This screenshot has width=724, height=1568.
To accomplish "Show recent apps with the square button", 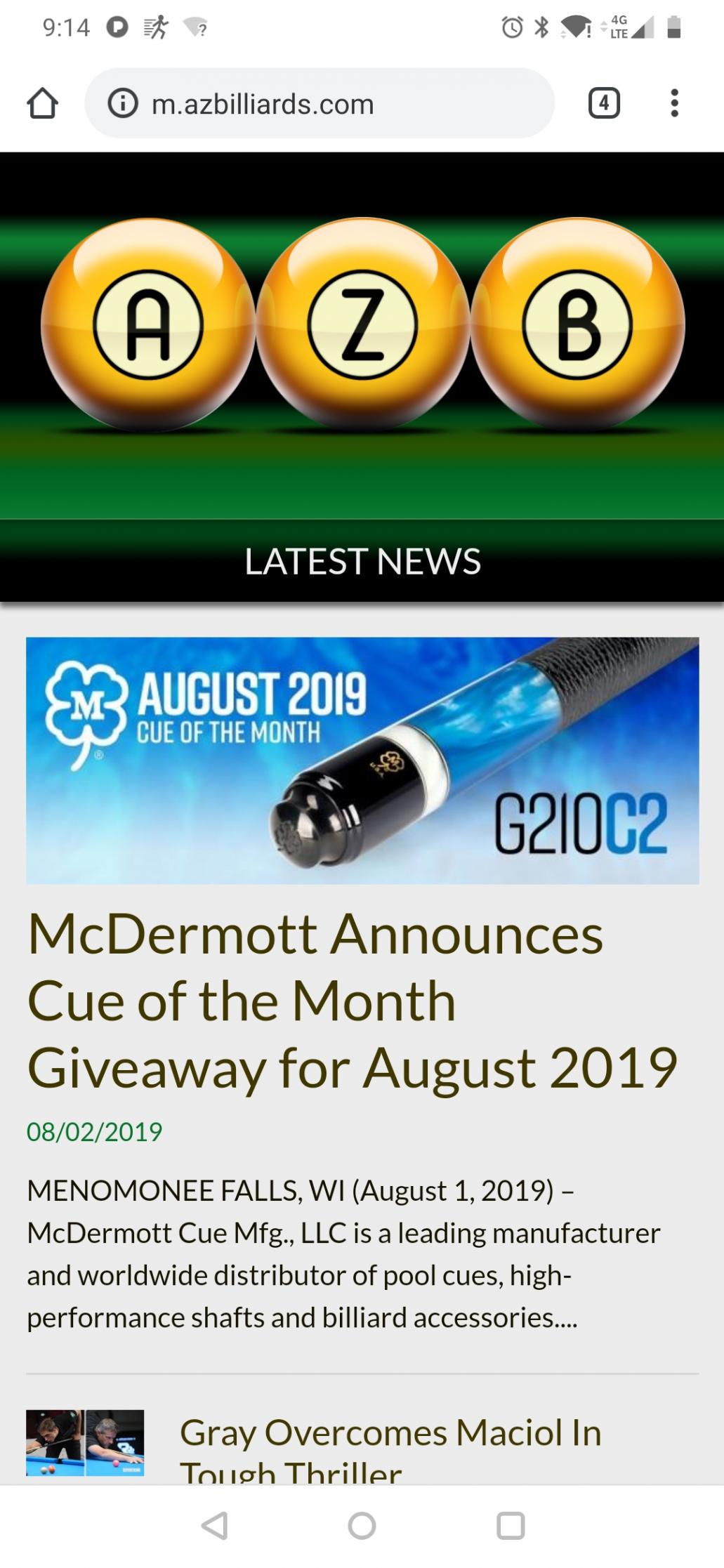I will 511,1526.
